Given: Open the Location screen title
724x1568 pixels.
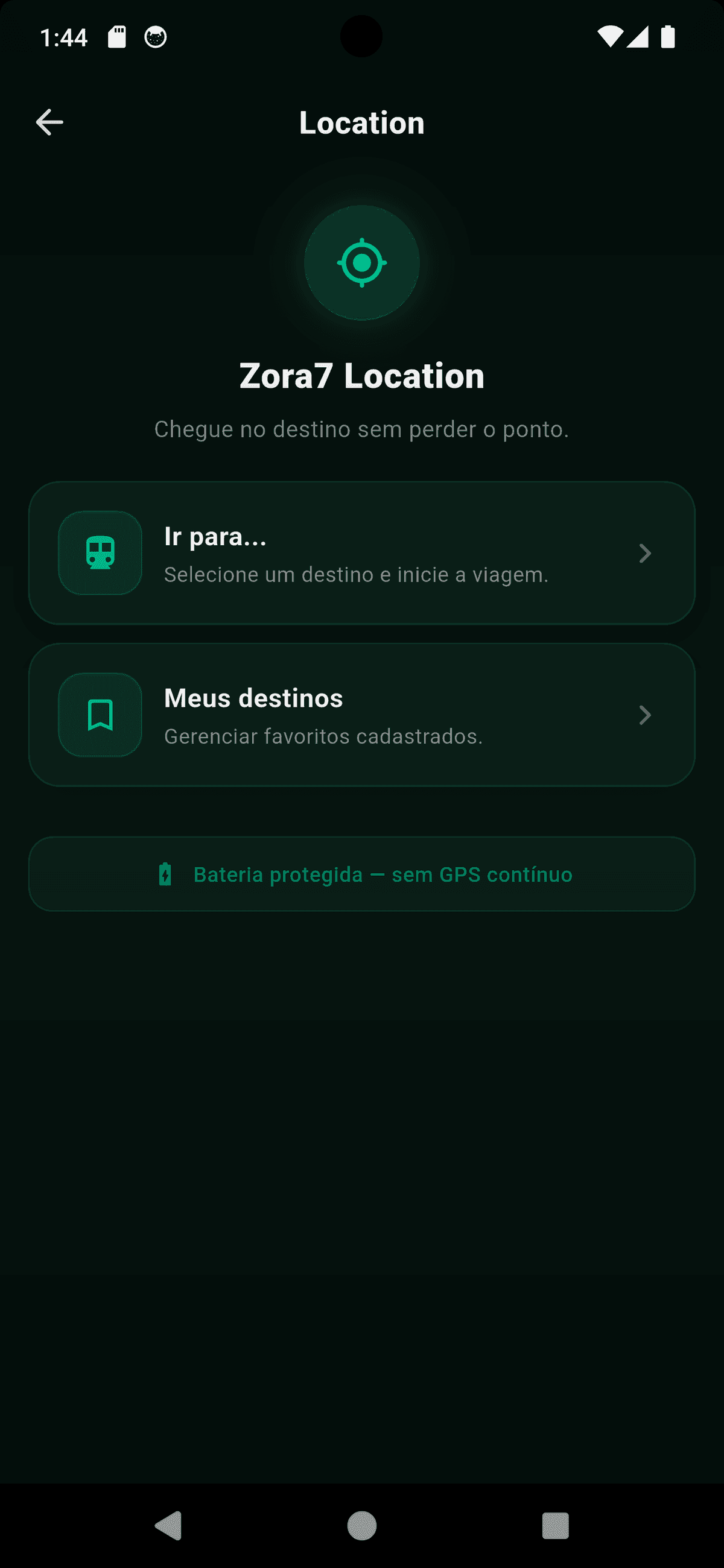Looking at the screenshot, I should point(361,122).
